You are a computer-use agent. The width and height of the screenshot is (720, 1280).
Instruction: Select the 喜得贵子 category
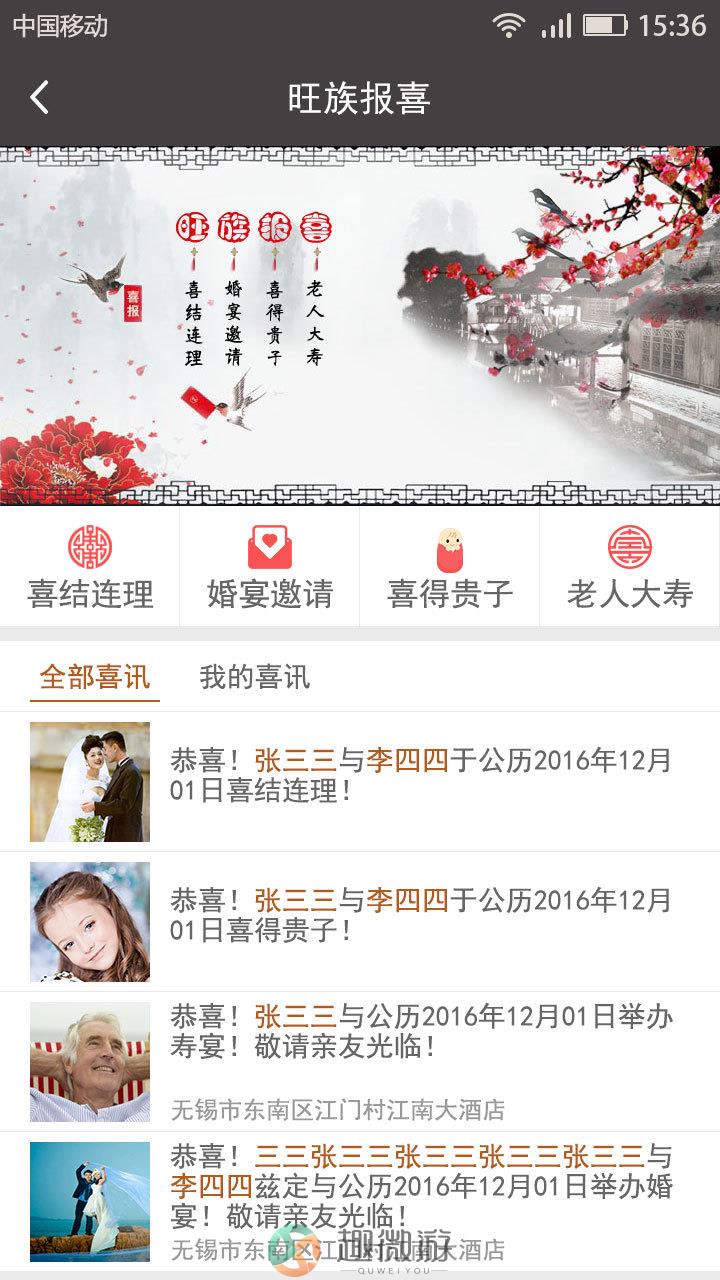[450, 568]
